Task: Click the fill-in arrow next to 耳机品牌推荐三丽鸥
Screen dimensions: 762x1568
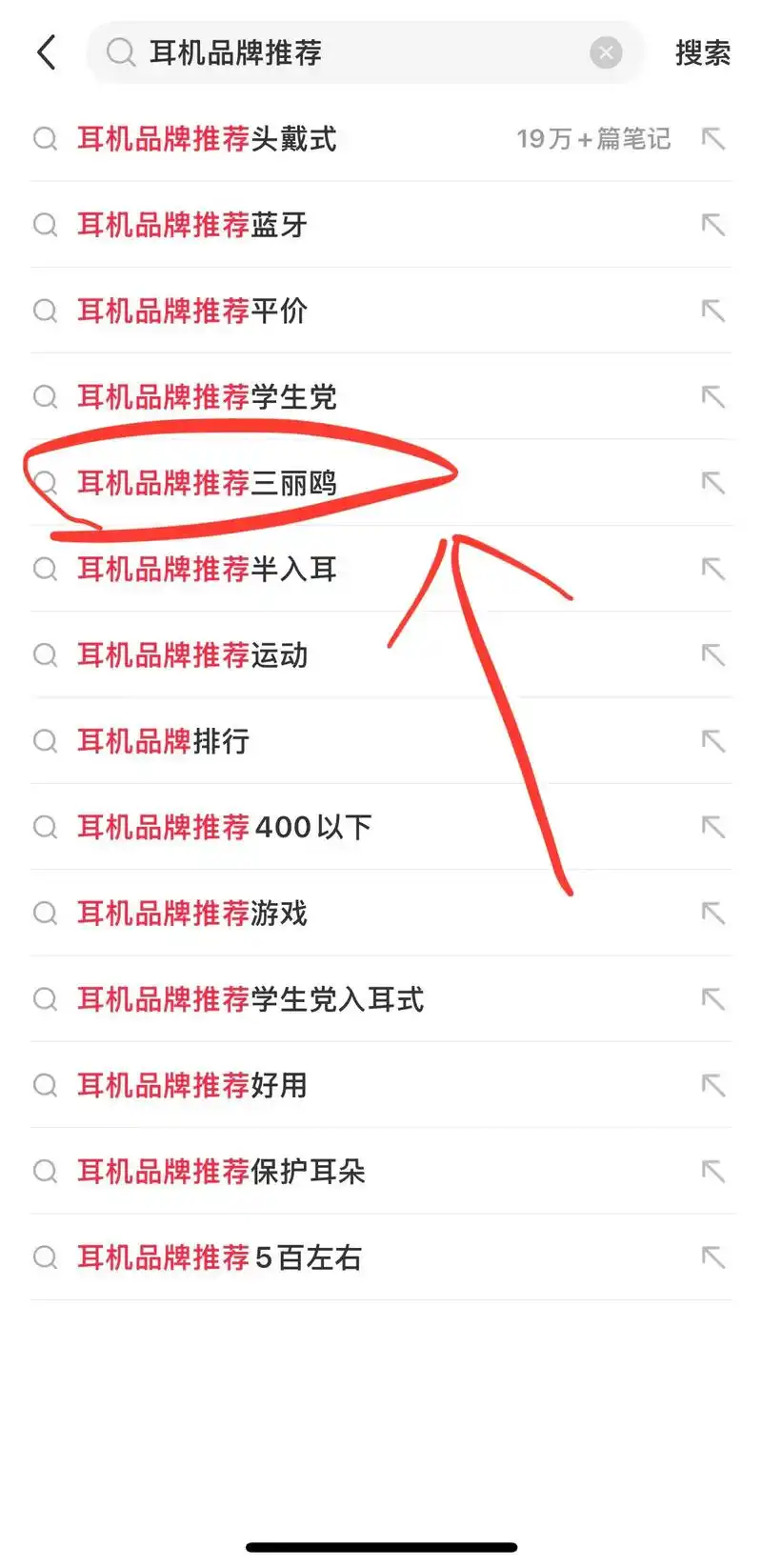Action: 713,483
